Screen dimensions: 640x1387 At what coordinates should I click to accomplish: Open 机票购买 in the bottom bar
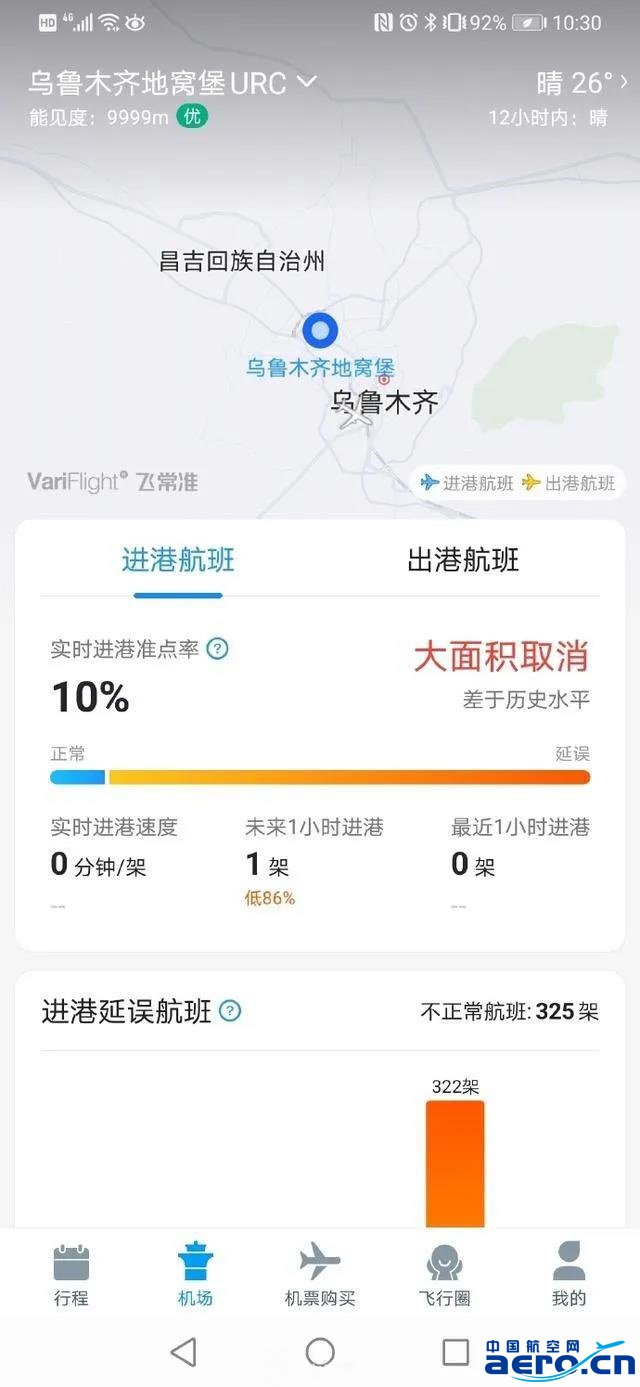click(320, 1275)
